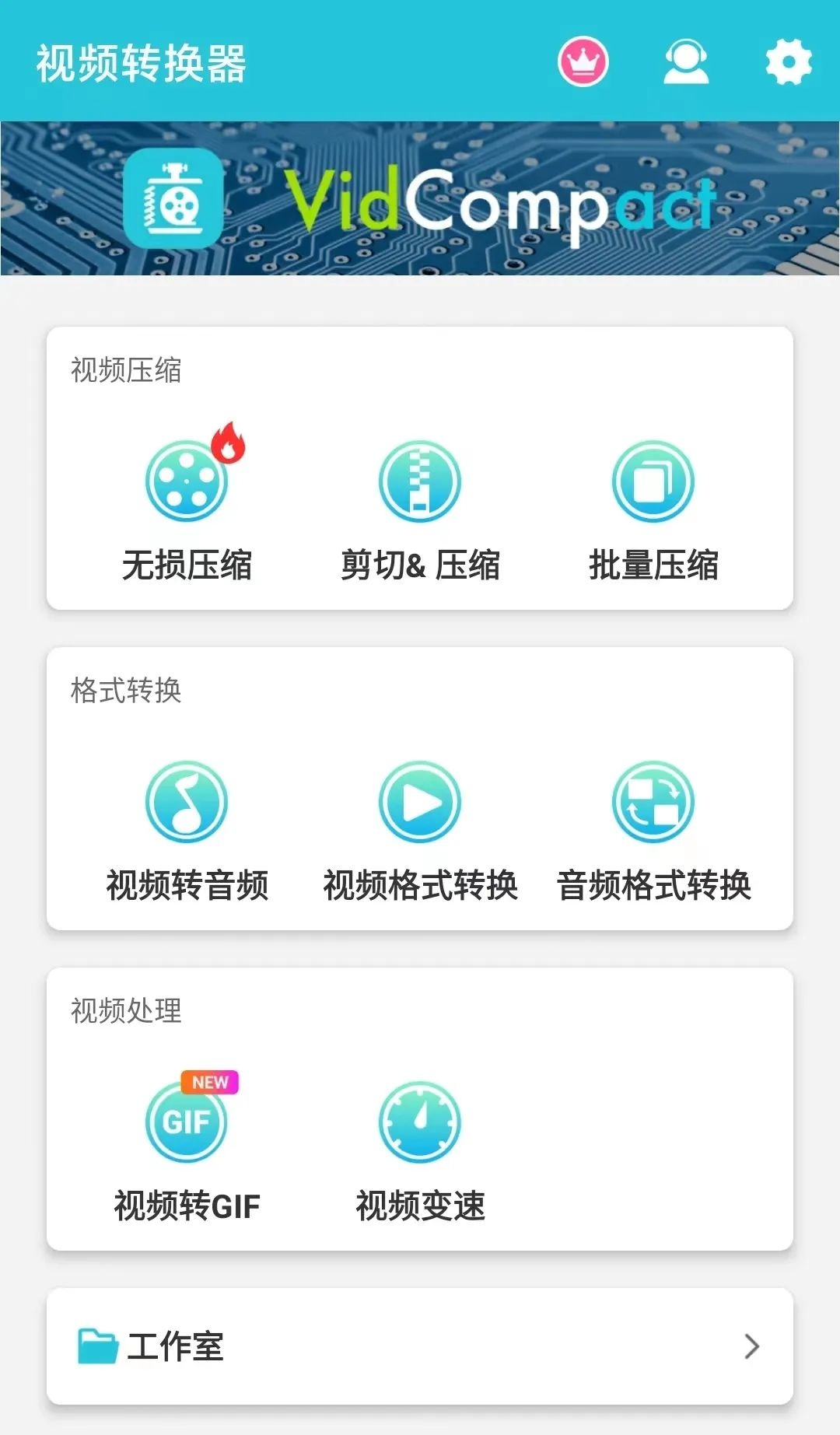
Task: Open the 工作室 studio row
Action: click(x=420, y=1346)
